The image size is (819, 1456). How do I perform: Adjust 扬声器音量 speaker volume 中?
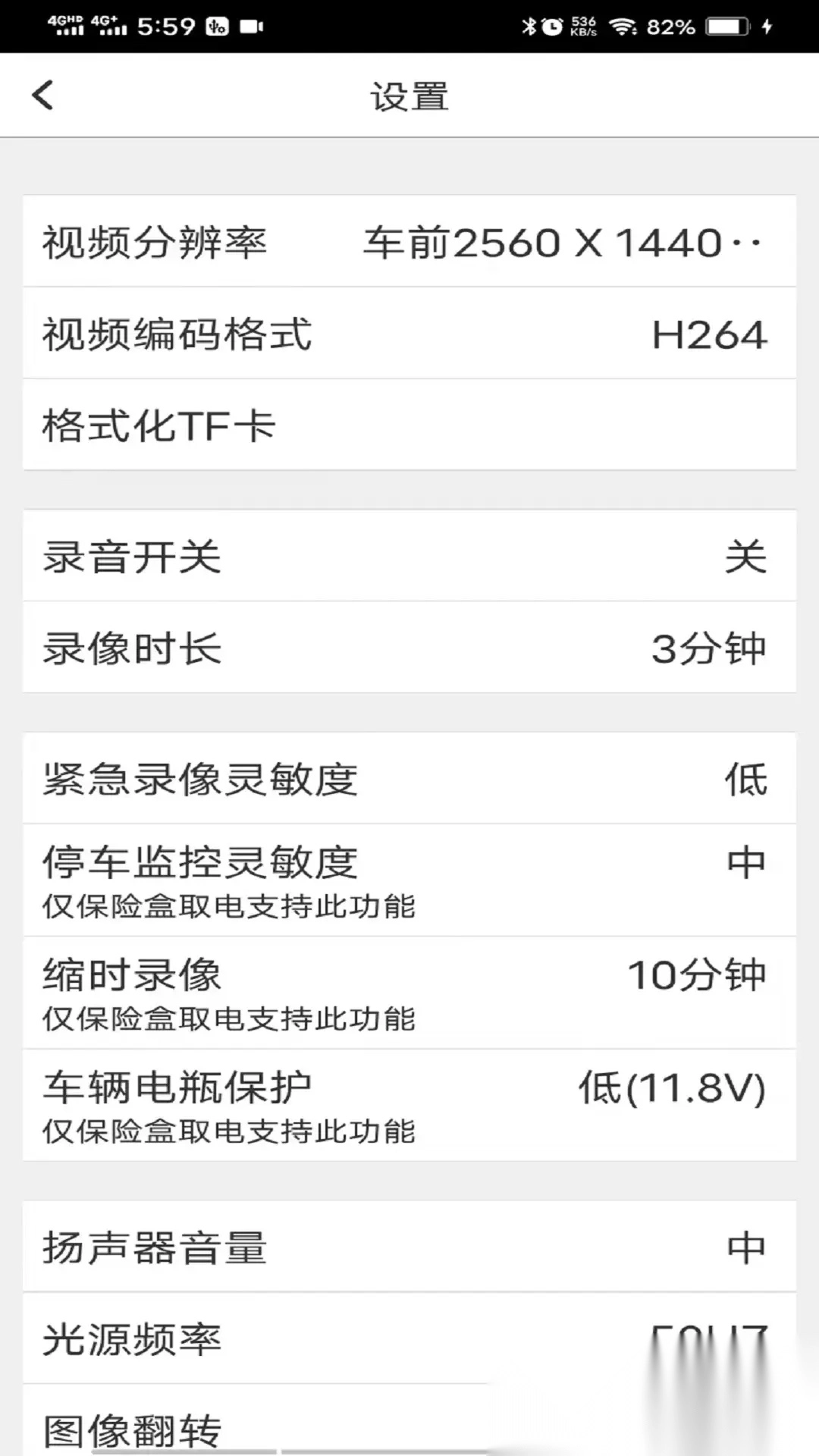coord(409,1244)
